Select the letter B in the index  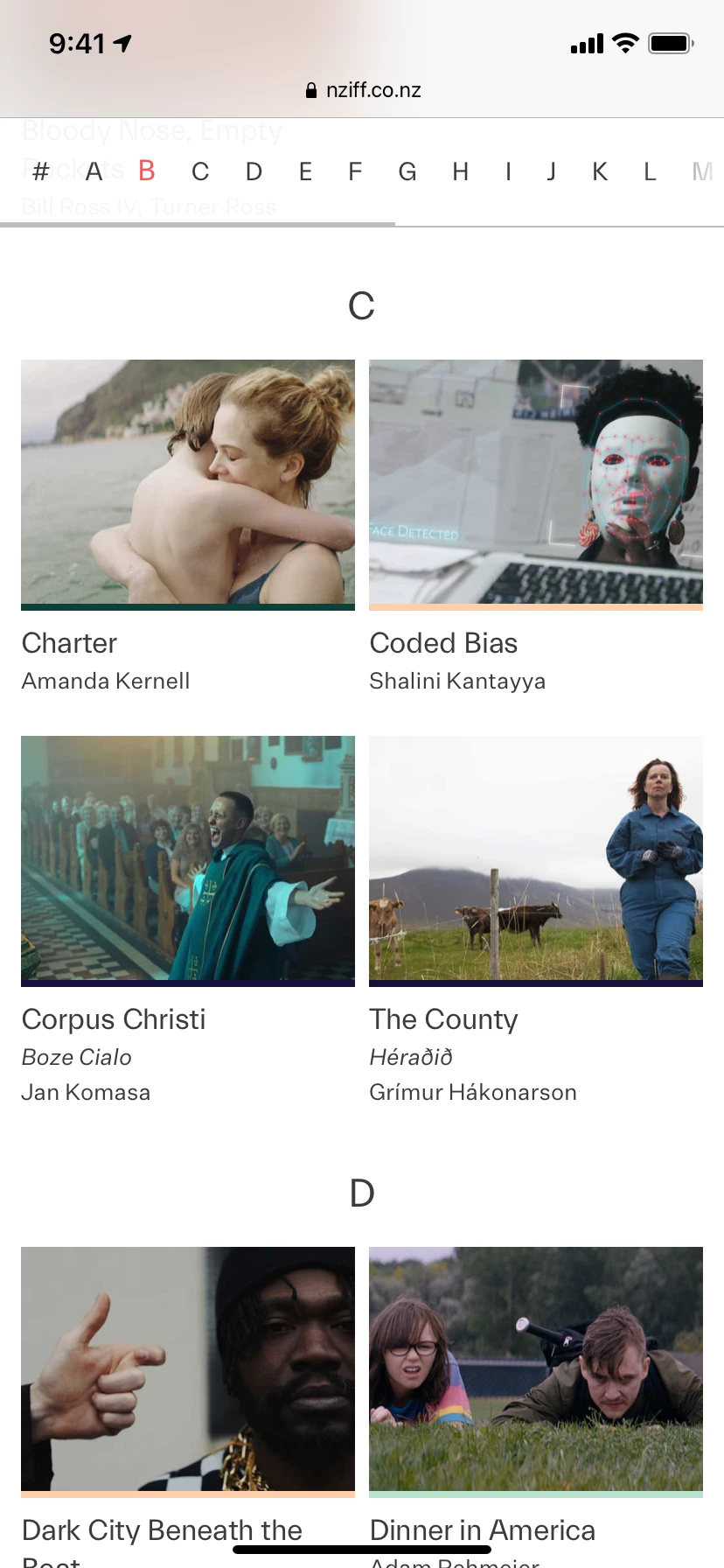point(147,171)
